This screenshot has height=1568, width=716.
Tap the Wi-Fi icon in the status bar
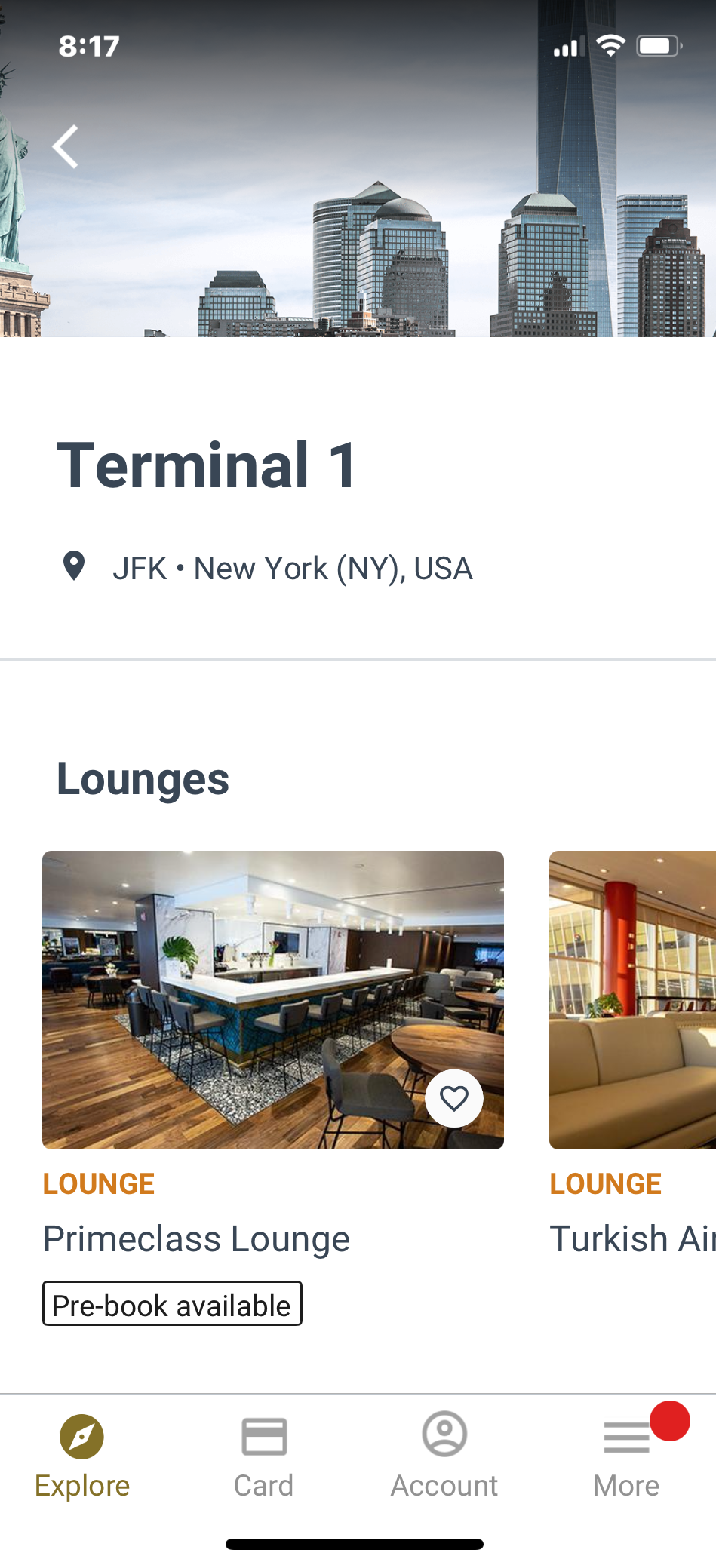point(610,46)
